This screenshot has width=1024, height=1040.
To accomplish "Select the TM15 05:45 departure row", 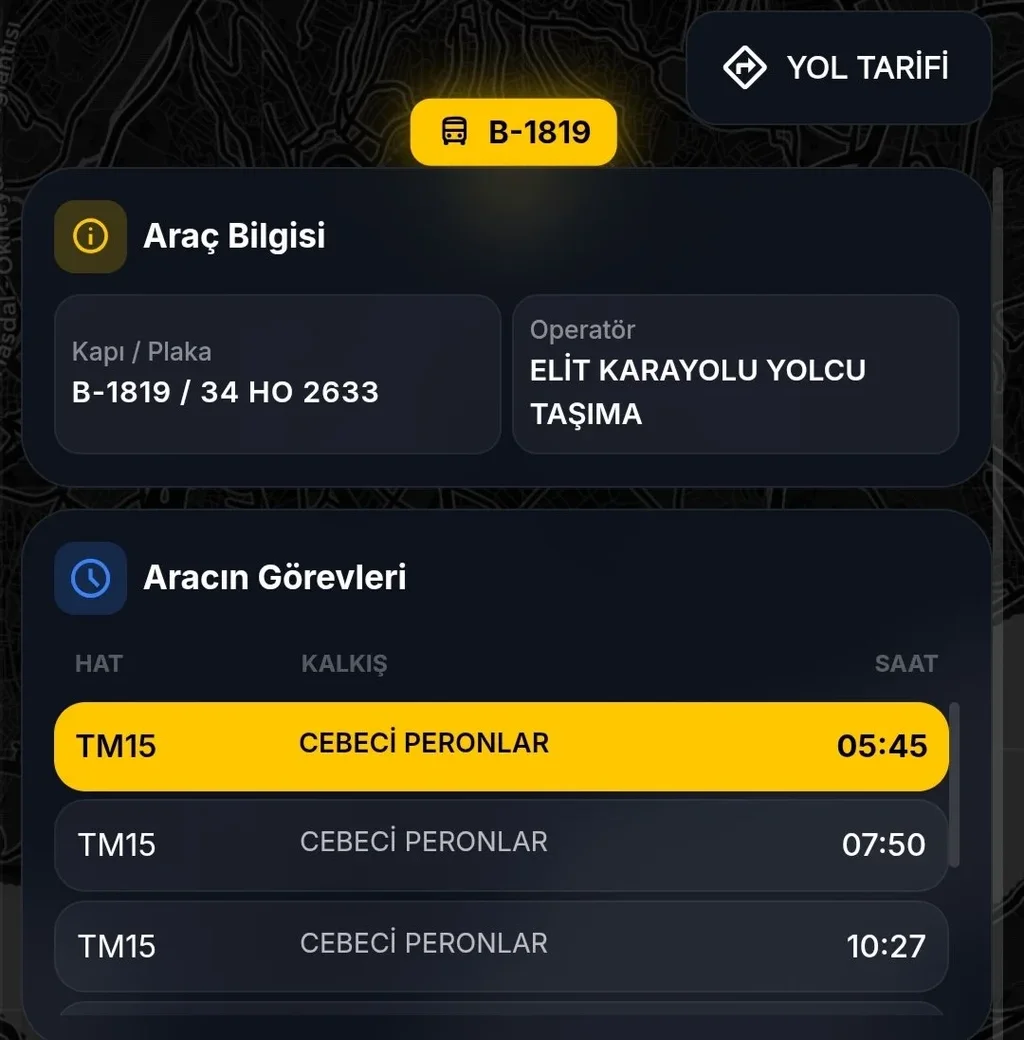I will coord(500,746).
